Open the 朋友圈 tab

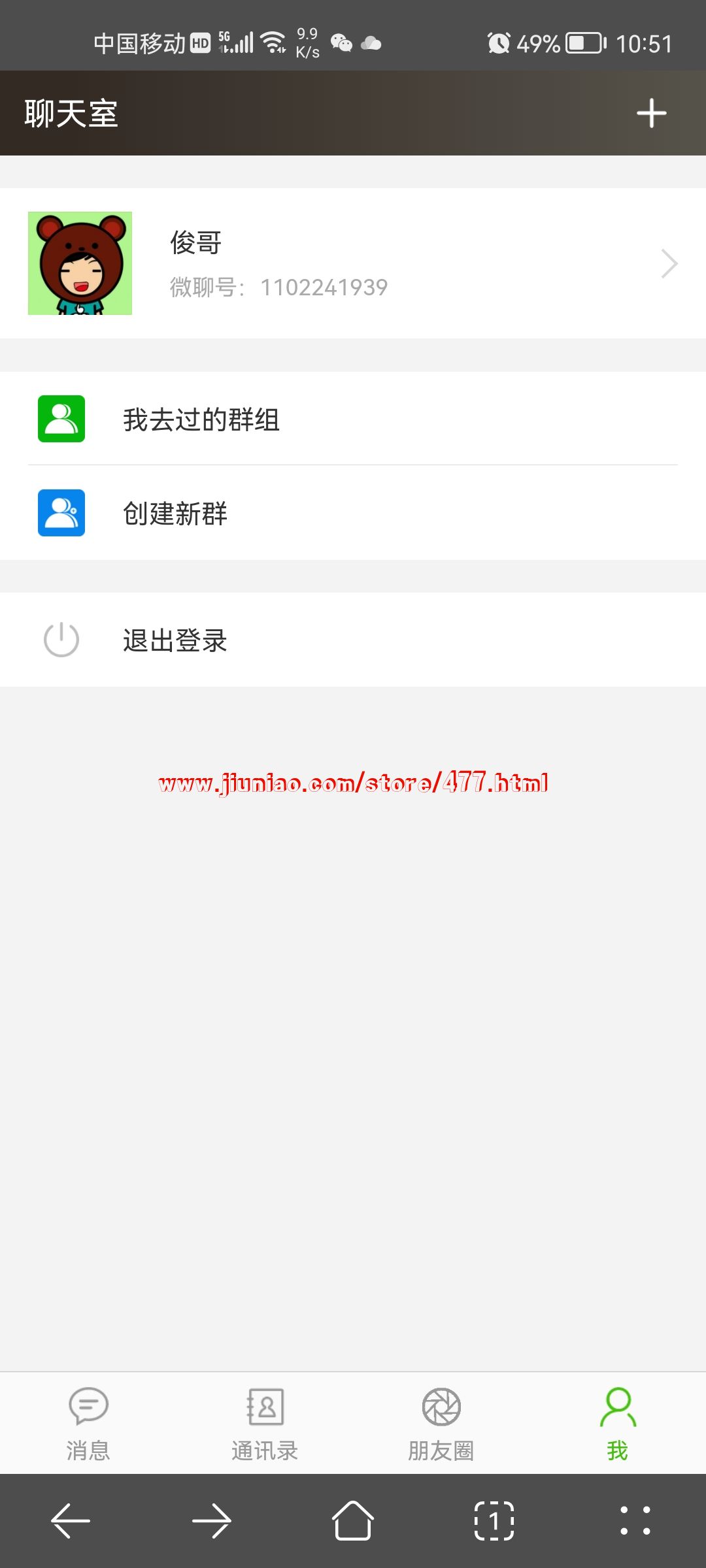tap(441, 1423)
